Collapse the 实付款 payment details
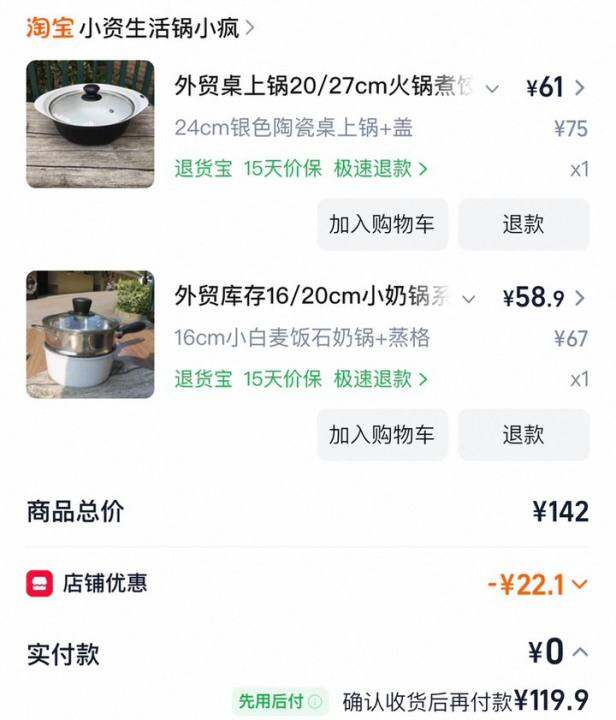 [580, 652]
